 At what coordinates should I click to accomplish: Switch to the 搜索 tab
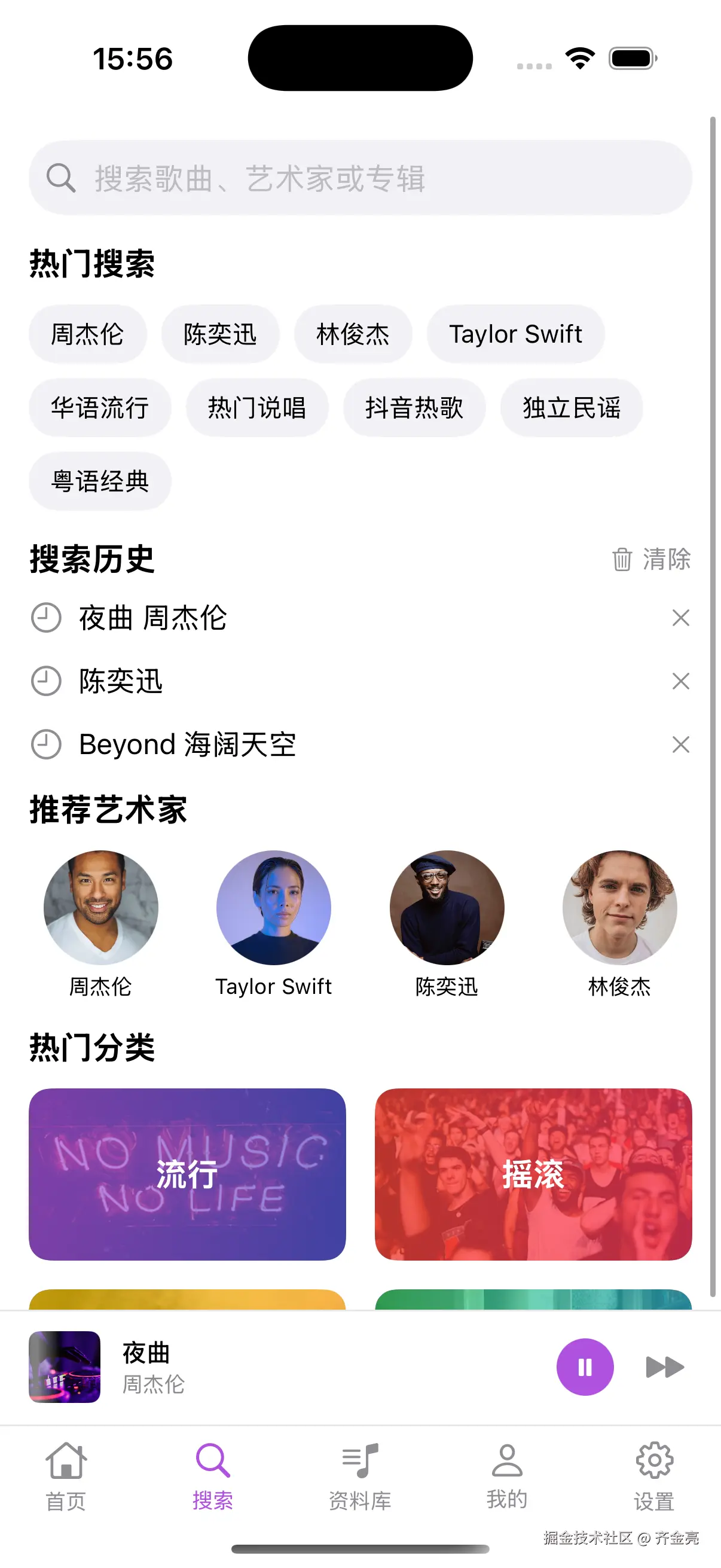tap(213, 1473)
